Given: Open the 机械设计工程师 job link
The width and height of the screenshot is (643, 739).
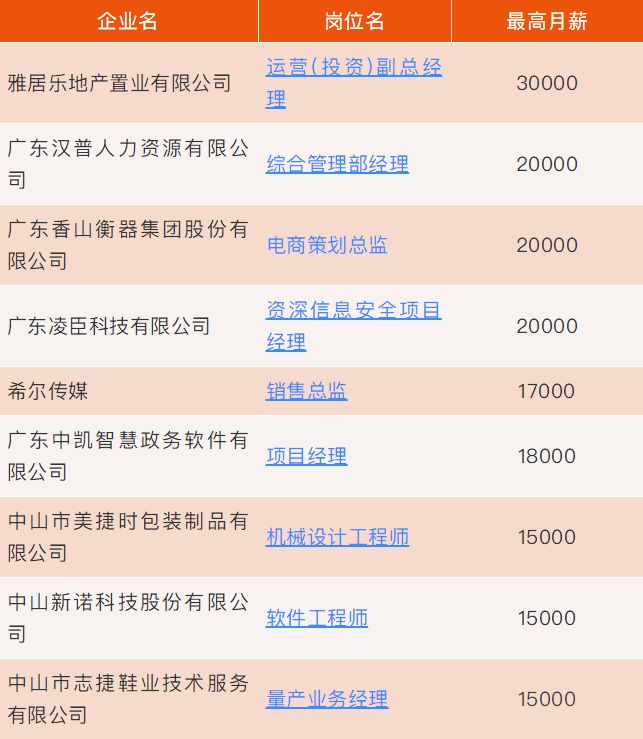Looking at the screenshot, I should pos(337,537).
